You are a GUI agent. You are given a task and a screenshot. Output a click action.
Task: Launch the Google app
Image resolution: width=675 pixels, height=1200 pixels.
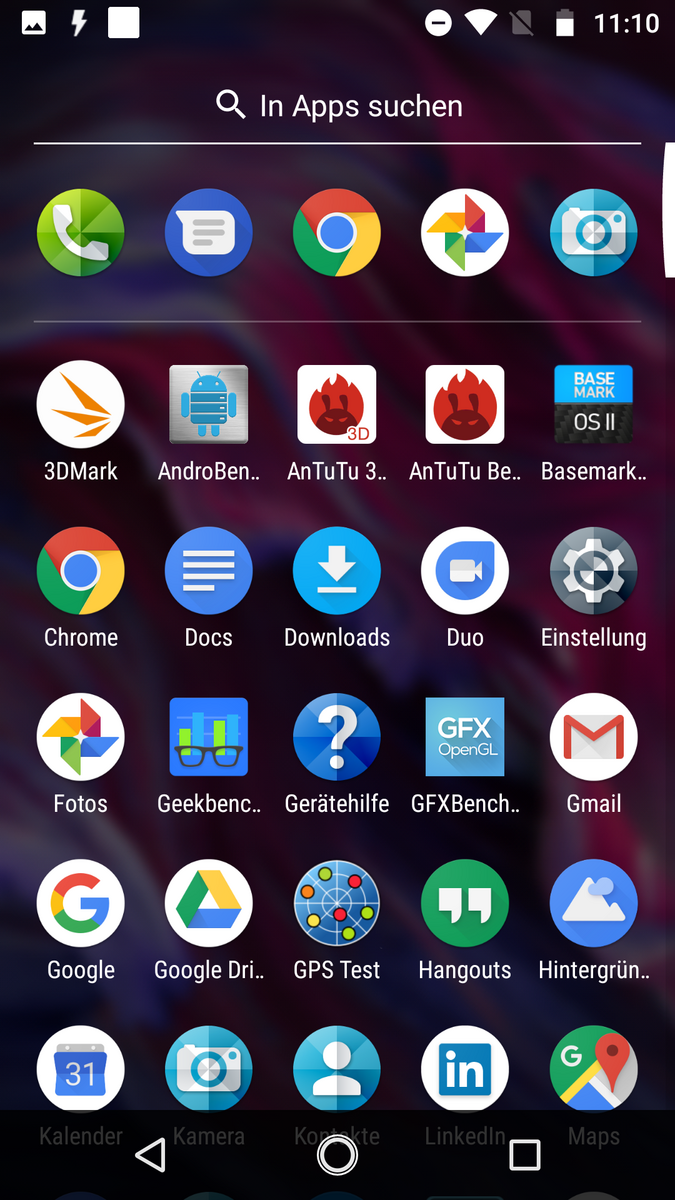(81, 903)
